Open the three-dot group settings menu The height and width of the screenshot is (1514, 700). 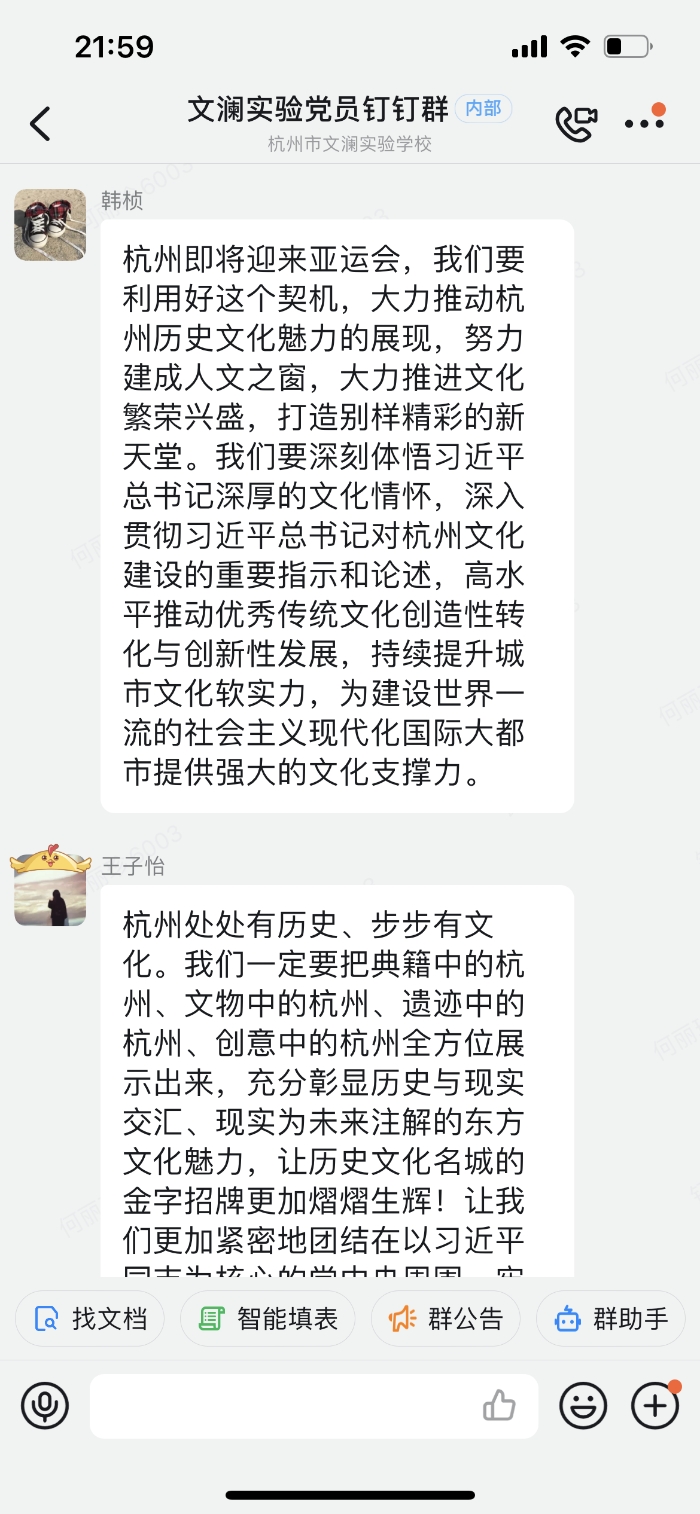(644, 124)
